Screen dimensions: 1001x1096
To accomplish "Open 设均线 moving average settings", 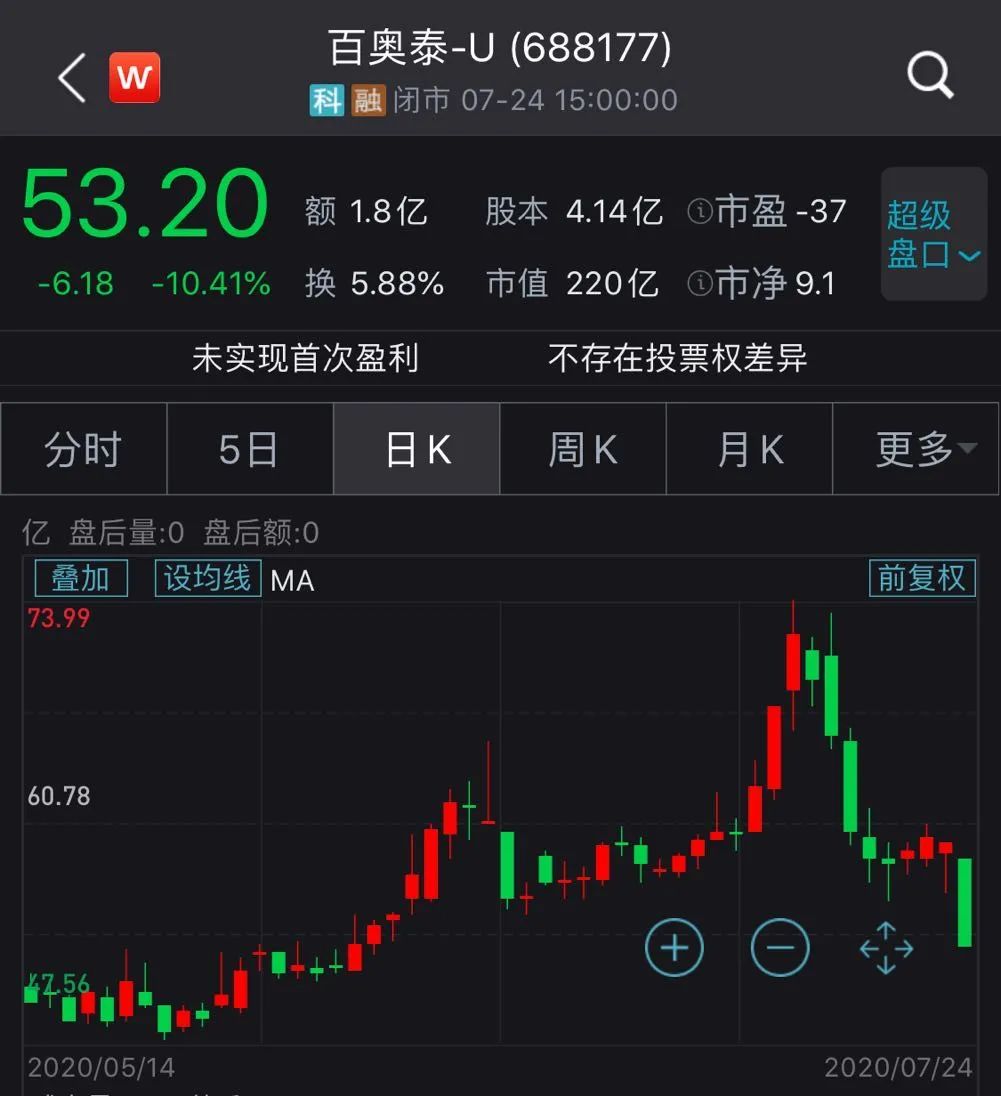I will click(x=208, y=578).
